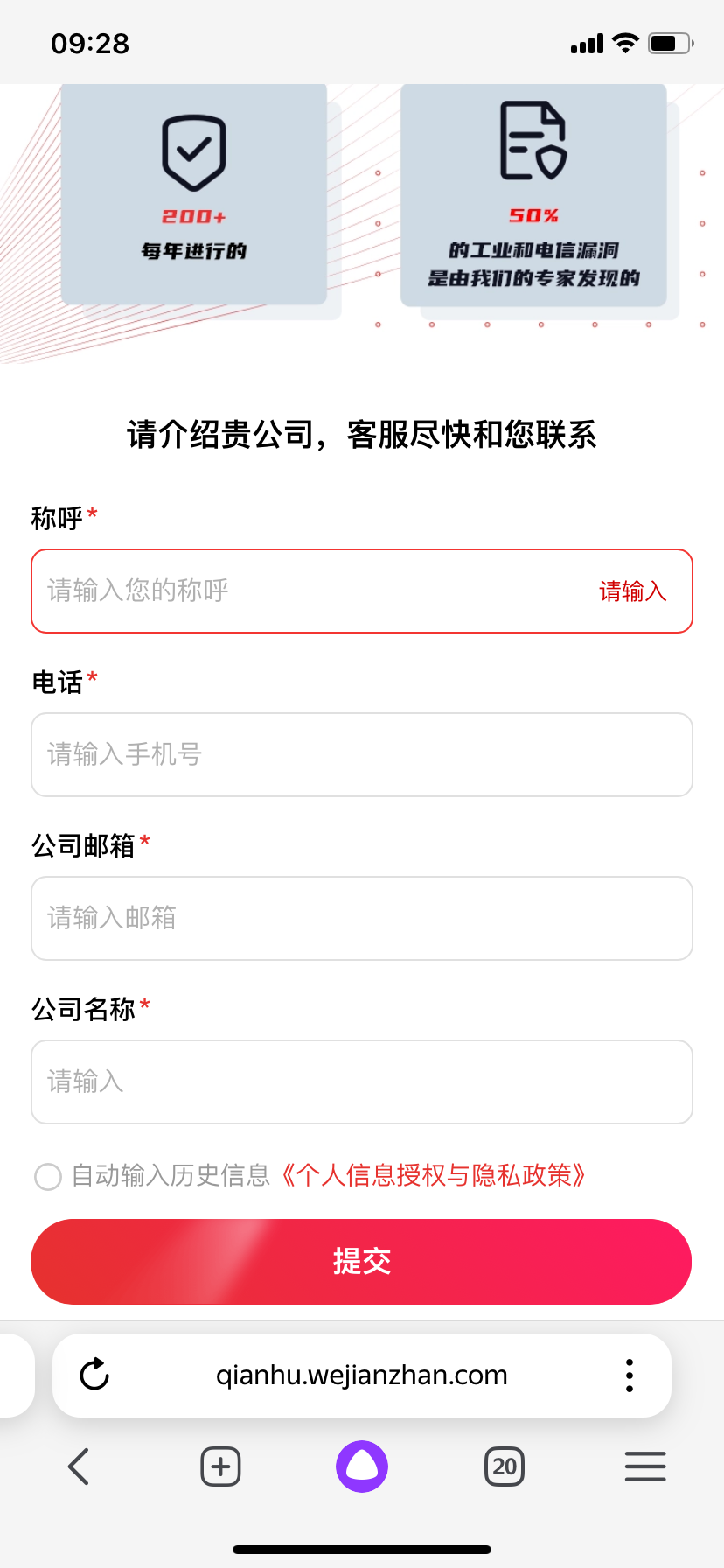This screenshot has width=724, height=1568.
Task: Tap the 公司名称 company name field
Action: pyautogui.click(x=362, y=1081)
